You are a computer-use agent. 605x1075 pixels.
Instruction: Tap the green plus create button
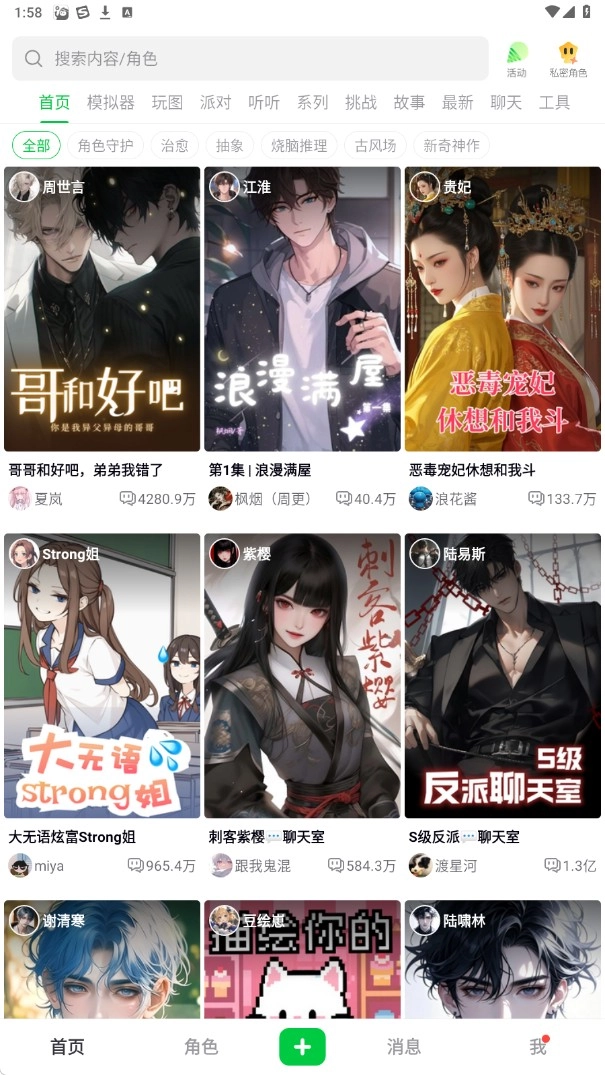(302, 1047)
